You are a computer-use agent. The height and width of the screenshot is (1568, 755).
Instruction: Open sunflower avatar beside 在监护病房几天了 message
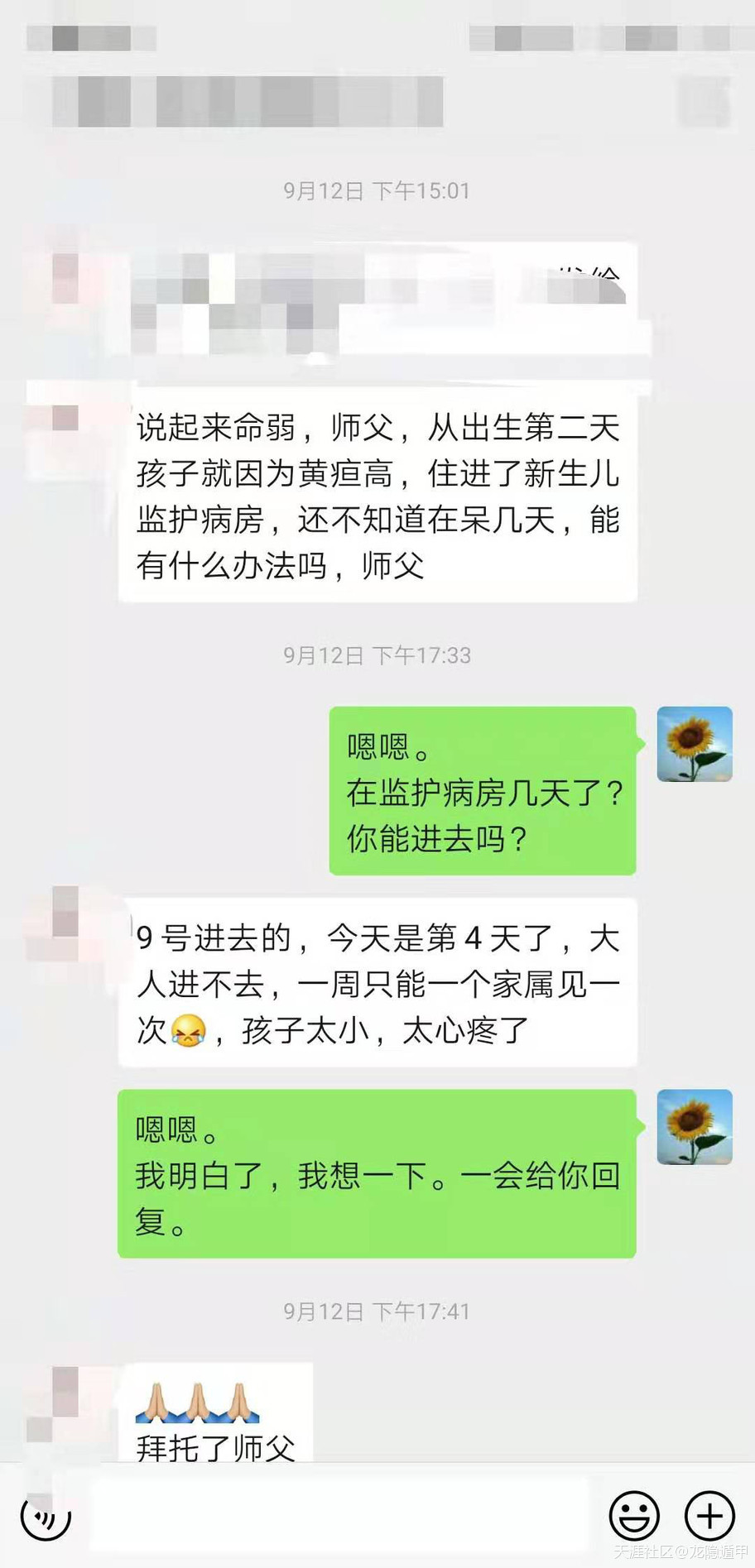(695, 744)
